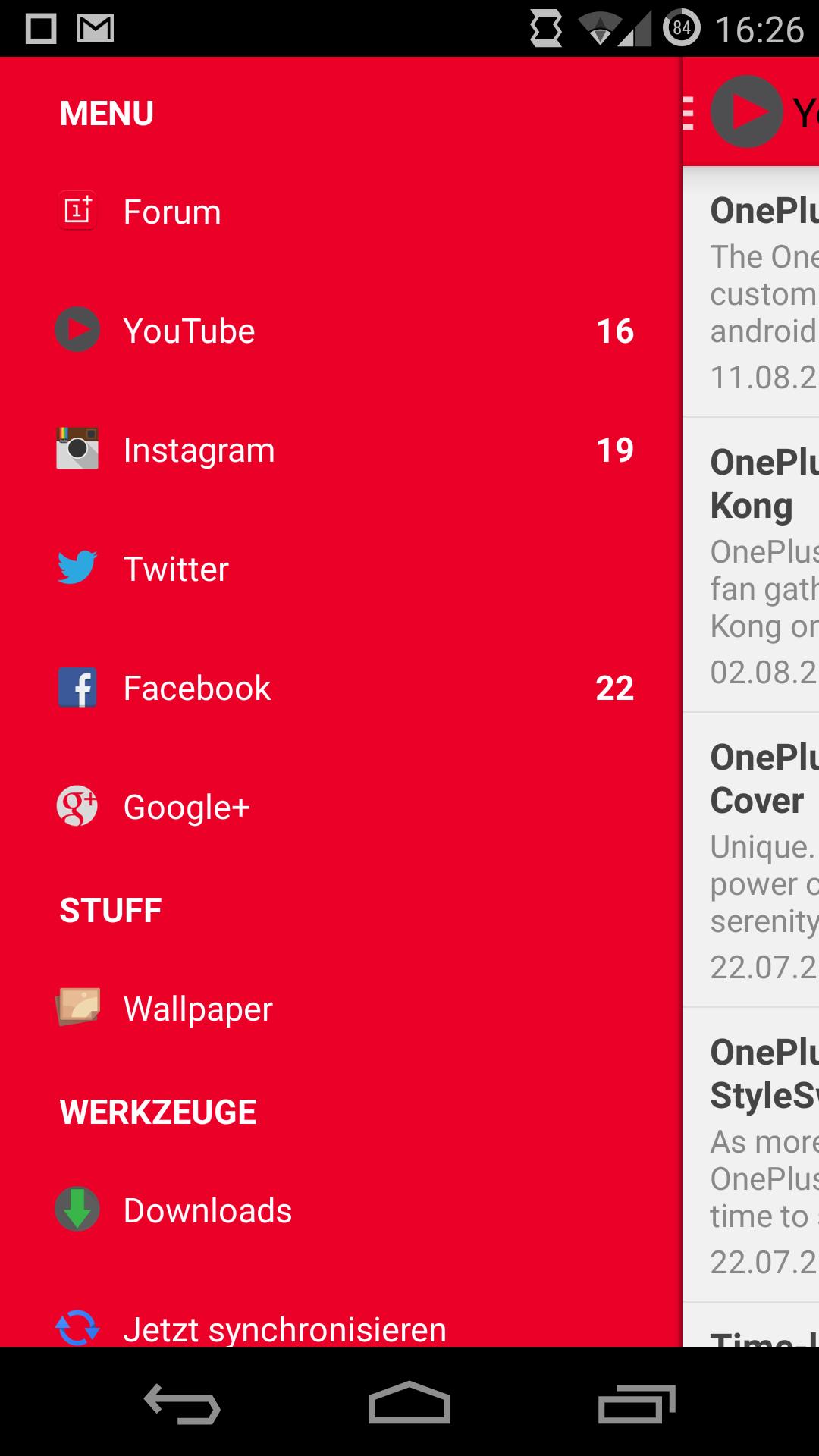The image size is (819, 1456).
Task: Open Google+ using its circular icon
Action: pyautogui.click(x=77, y=806)
